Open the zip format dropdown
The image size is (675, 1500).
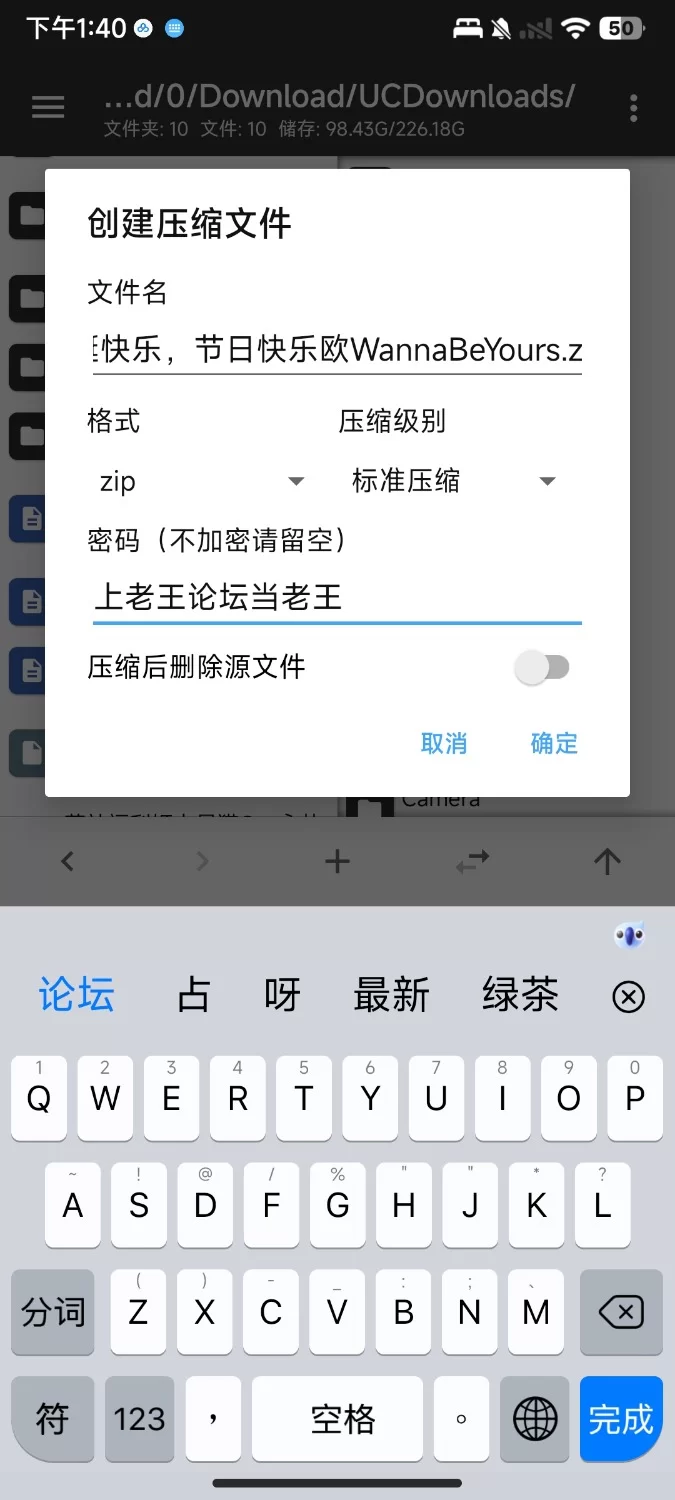[200, 482]
